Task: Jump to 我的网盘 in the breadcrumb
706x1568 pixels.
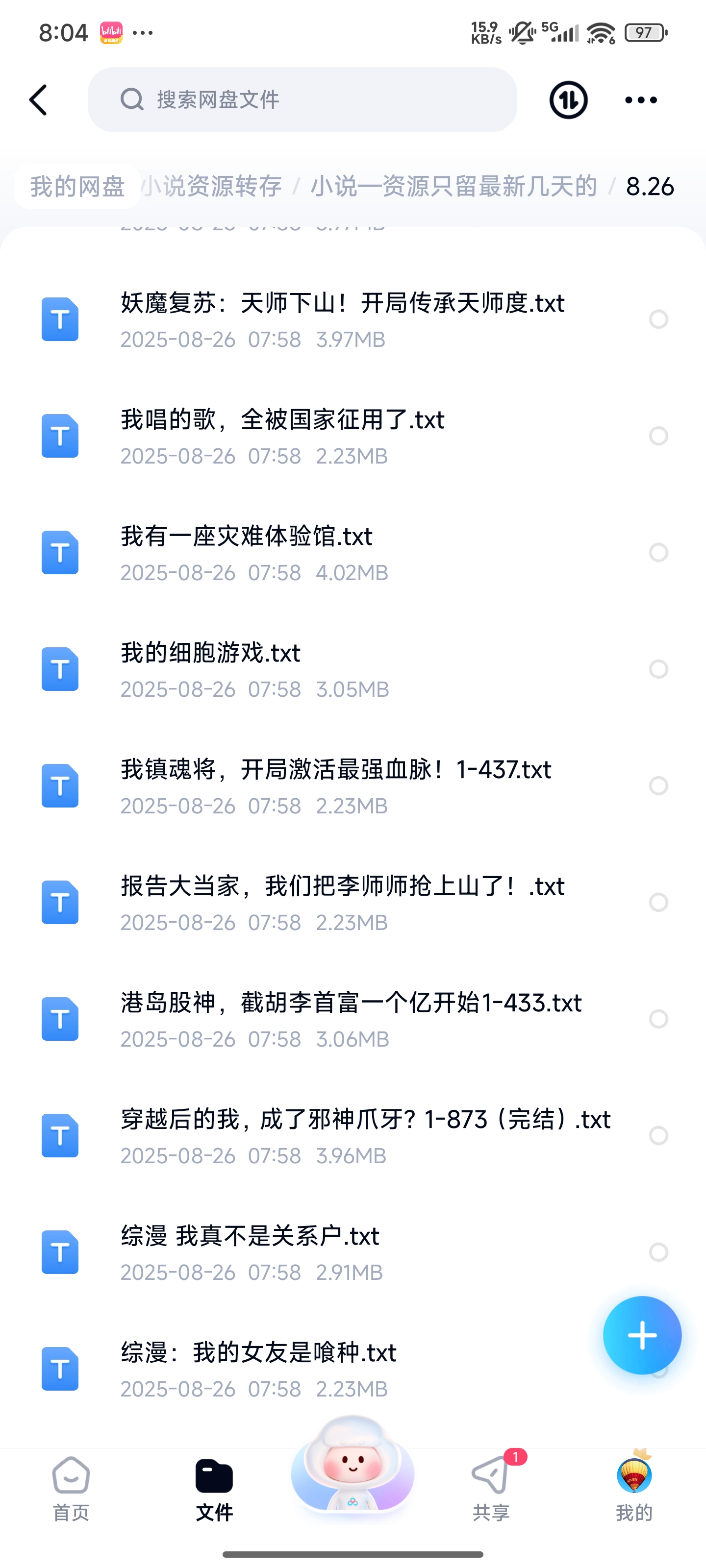Action: (x=77, y=186)
